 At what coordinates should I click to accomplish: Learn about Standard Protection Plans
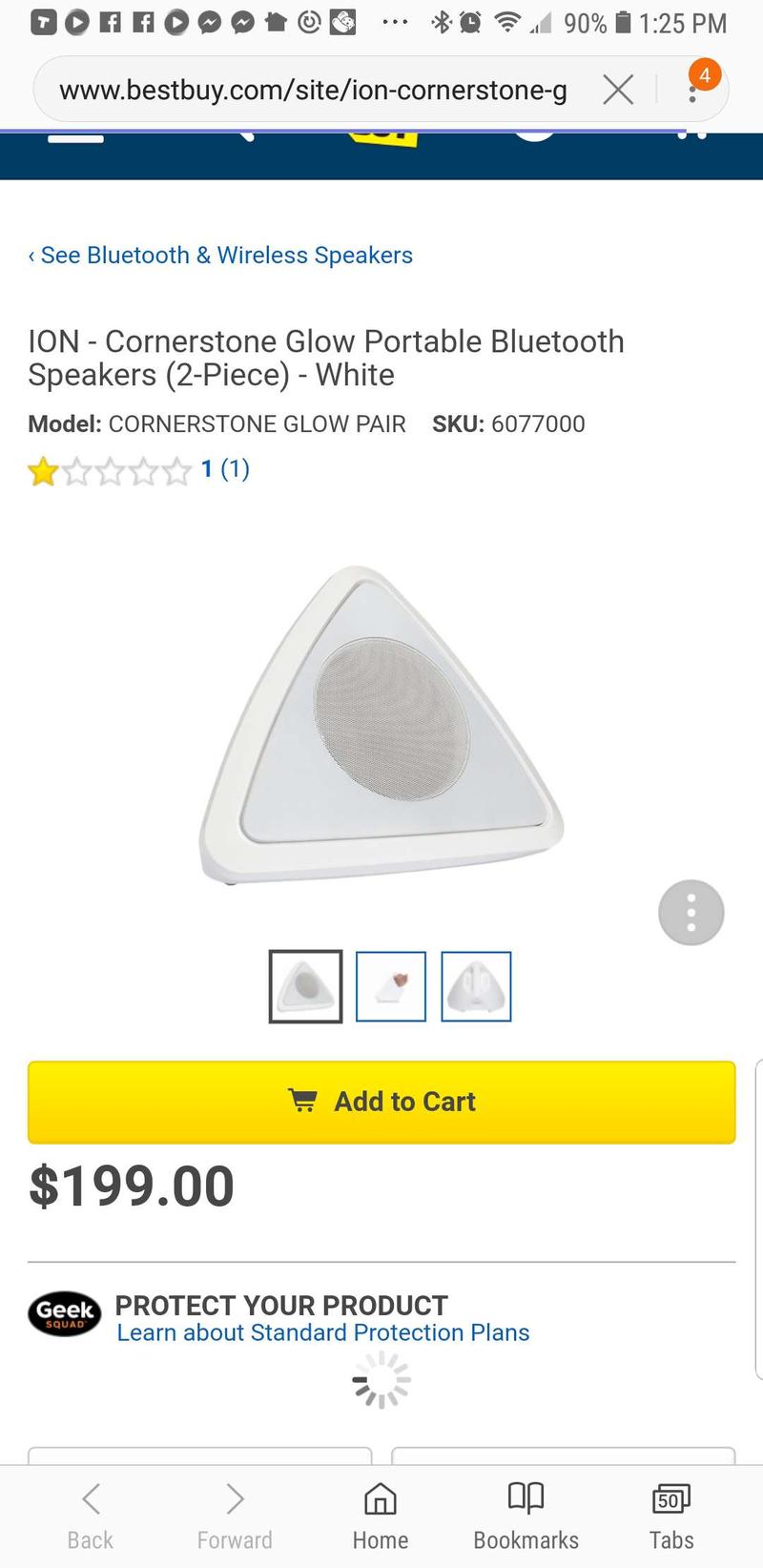tap(322, 1332)
